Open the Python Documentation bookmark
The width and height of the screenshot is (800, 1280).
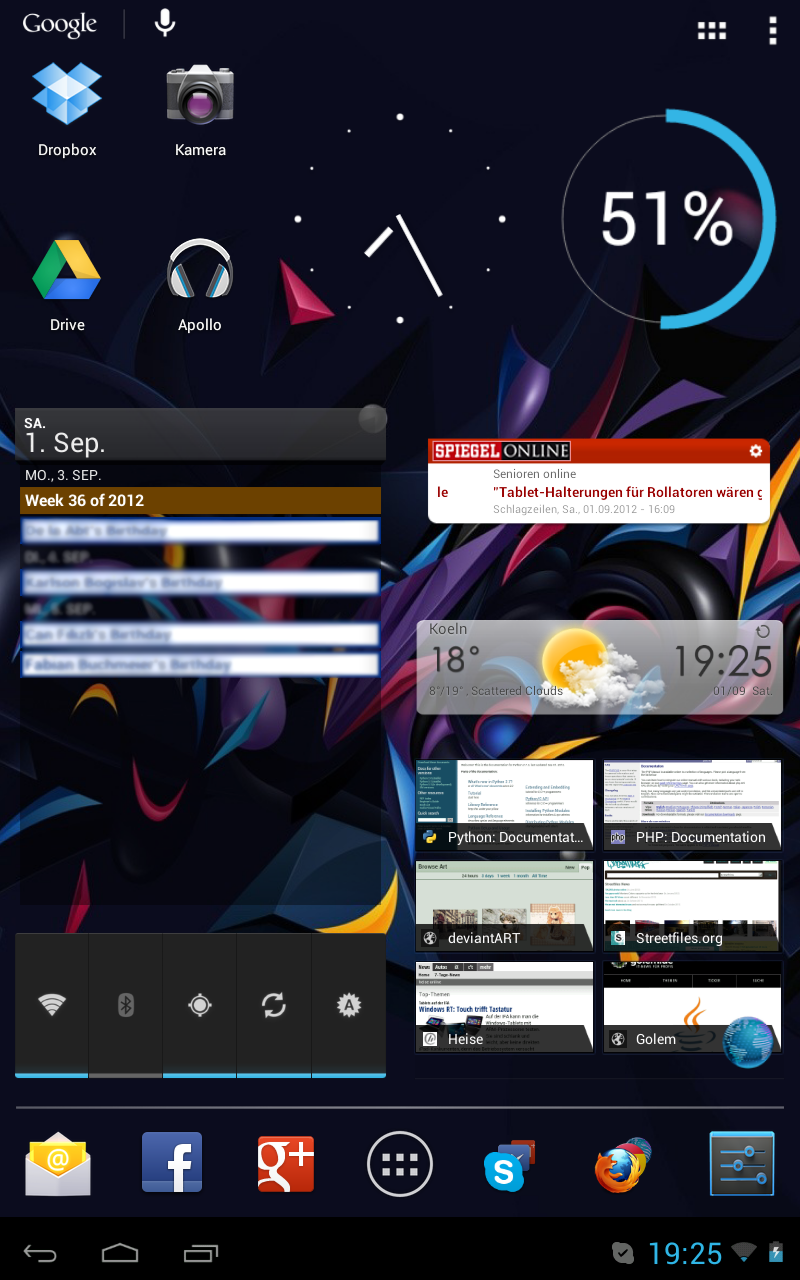click(x=504, y=804)
